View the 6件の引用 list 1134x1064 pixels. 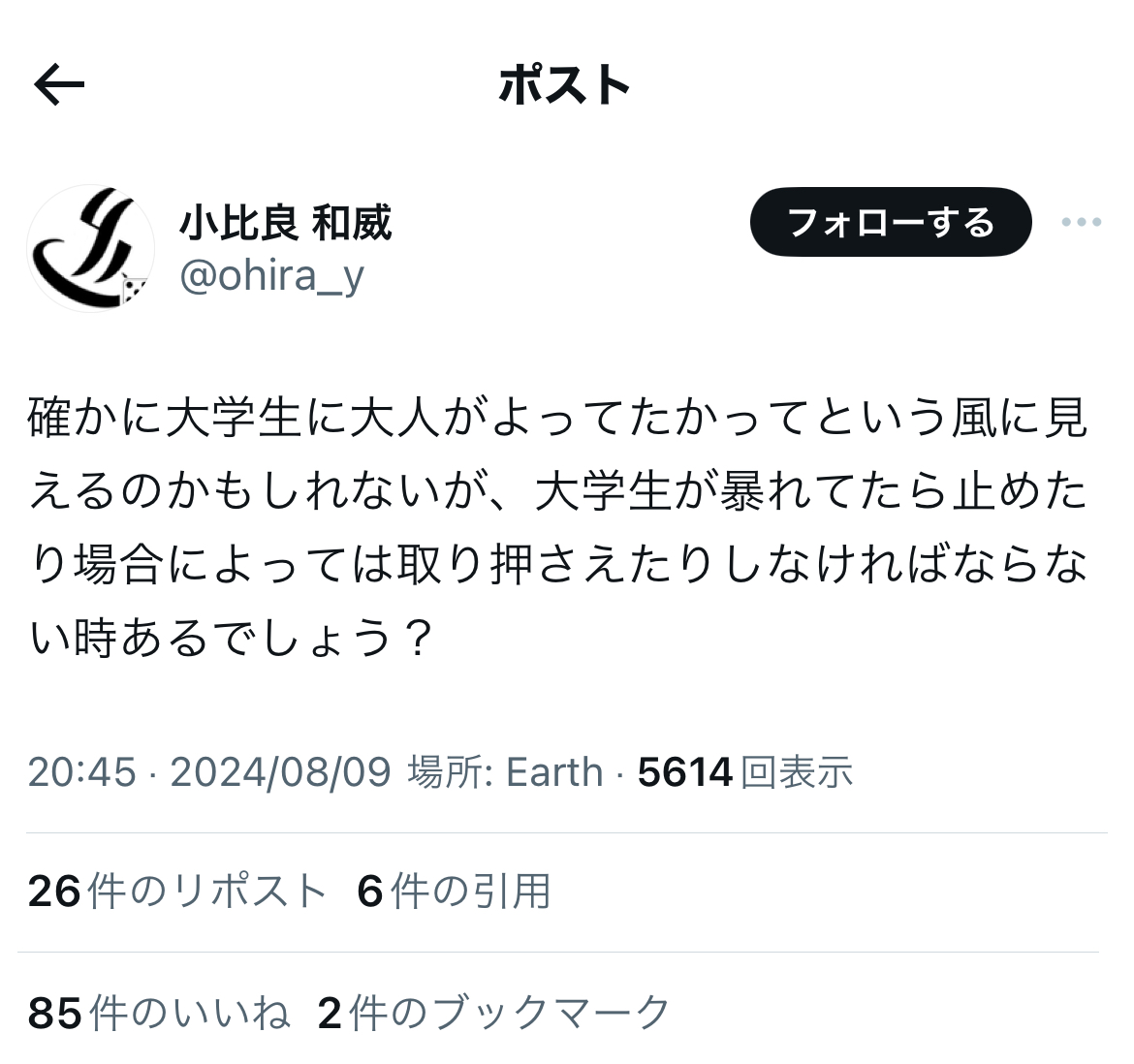point(454,892)
